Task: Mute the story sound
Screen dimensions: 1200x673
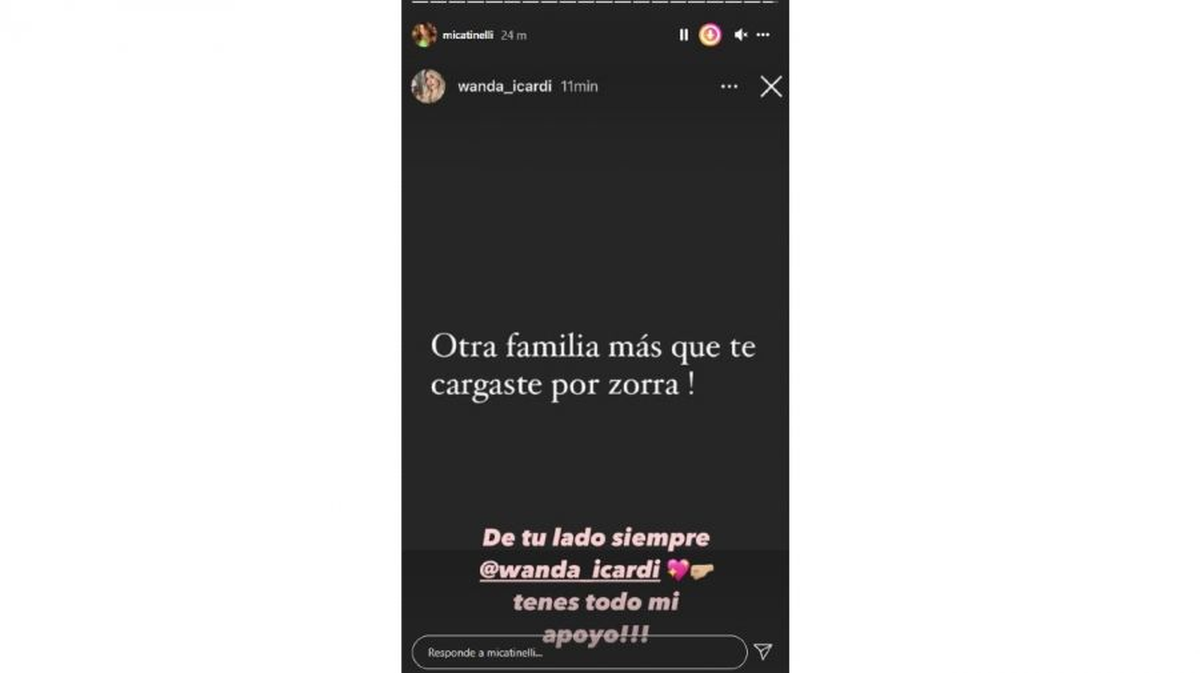Action: (740, 35)
